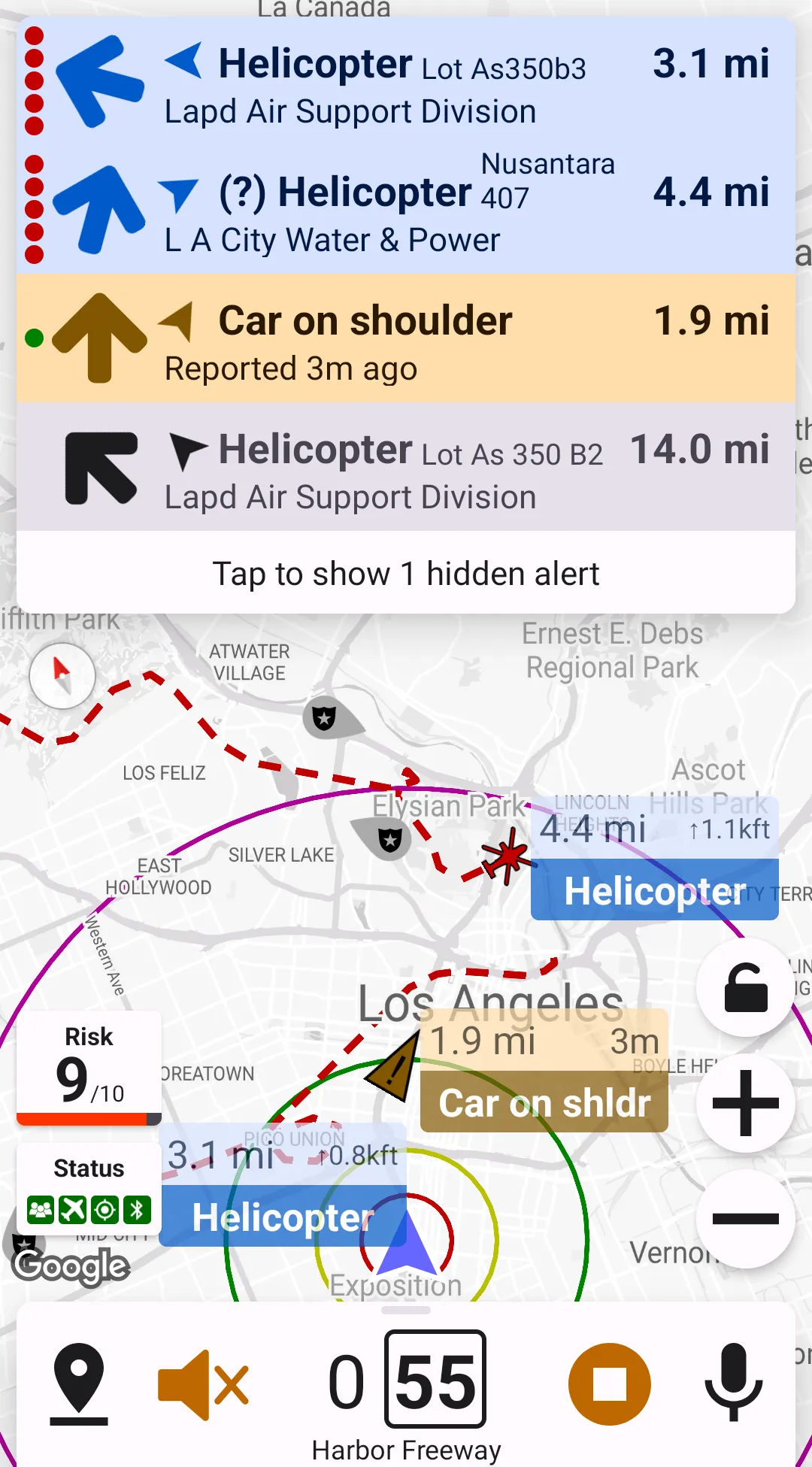Toggle the map lock button
This screenshot has height=1467, width=812.
745,987
